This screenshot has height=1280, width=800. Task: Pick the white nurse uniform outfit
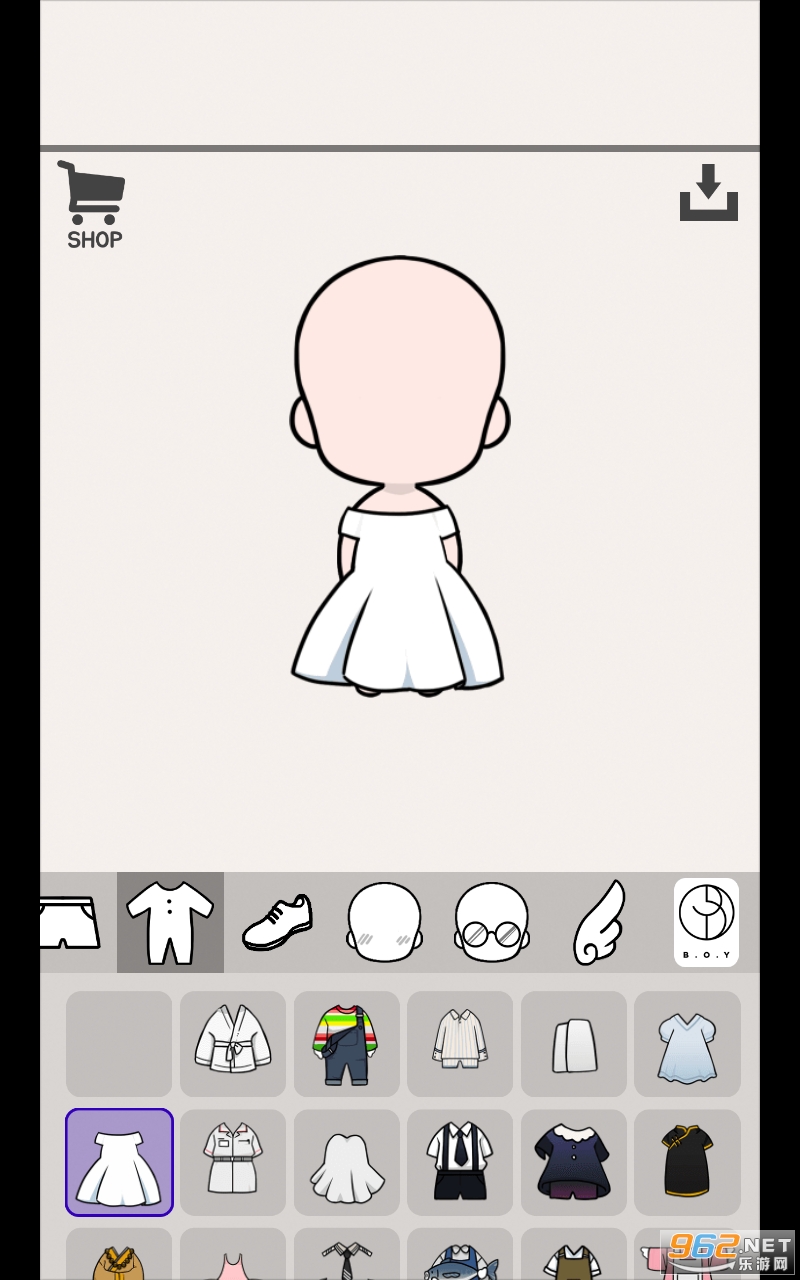[x=233, y=1162]
